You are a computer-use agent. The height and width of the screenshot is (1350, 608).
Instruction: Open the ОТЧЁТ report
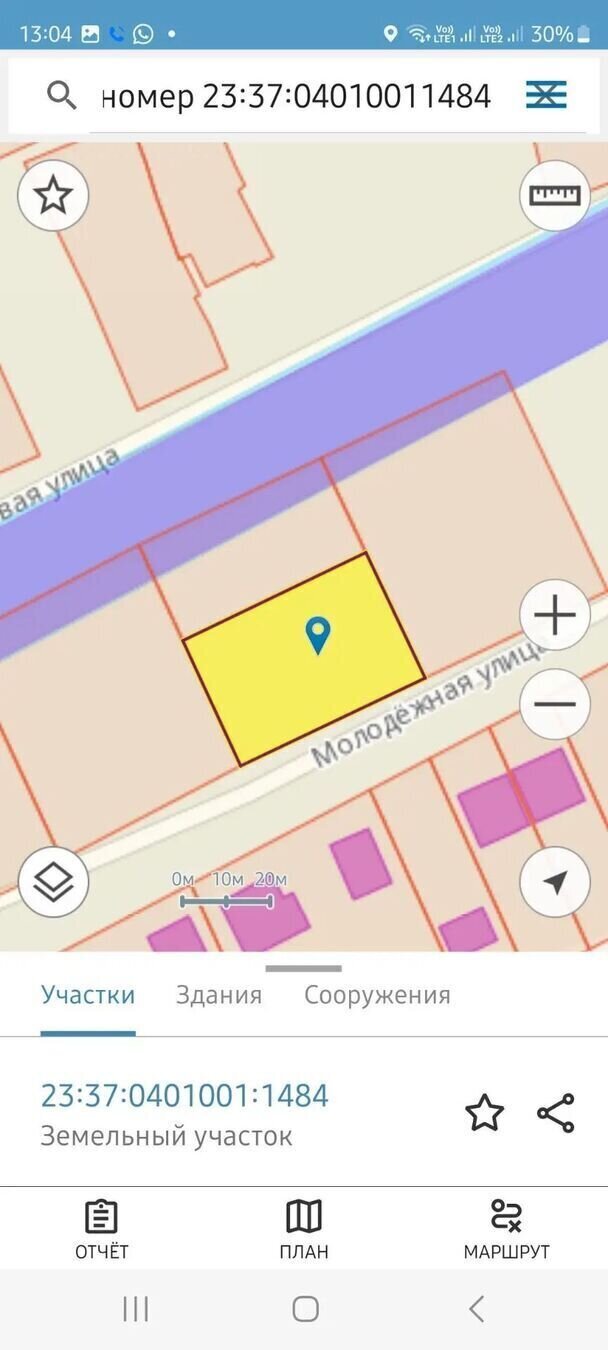click(x=102, y=1230)
